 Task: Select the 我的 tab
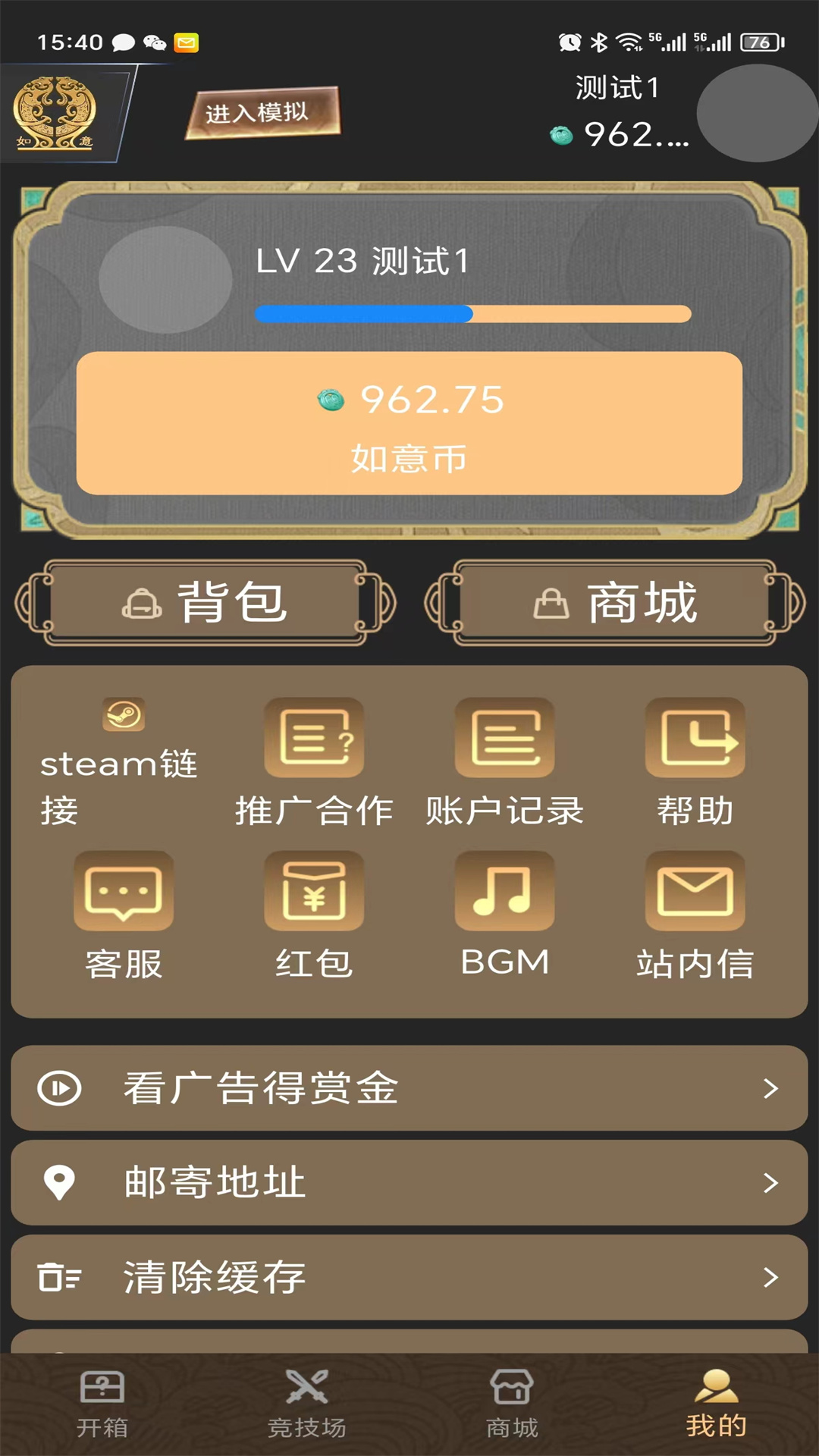point(717,1404)
